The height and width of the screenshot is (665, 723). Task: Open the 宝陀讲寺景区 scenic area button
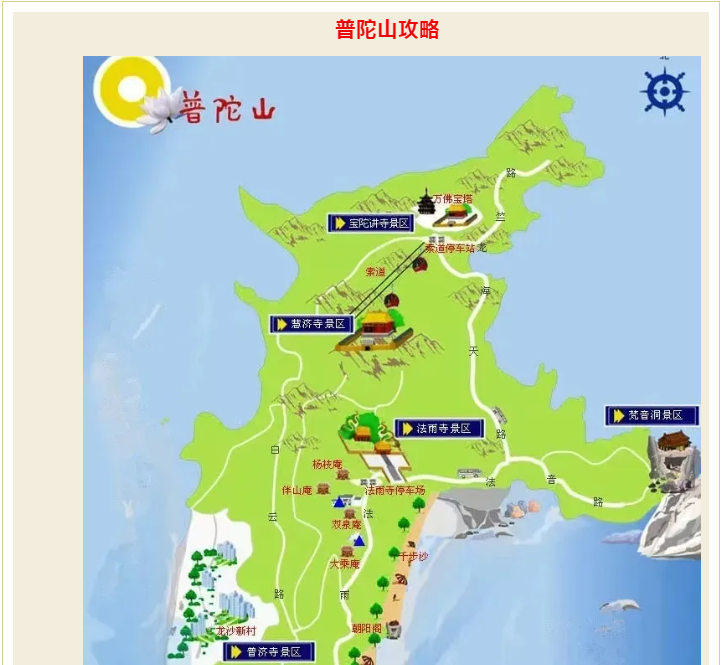370,223
